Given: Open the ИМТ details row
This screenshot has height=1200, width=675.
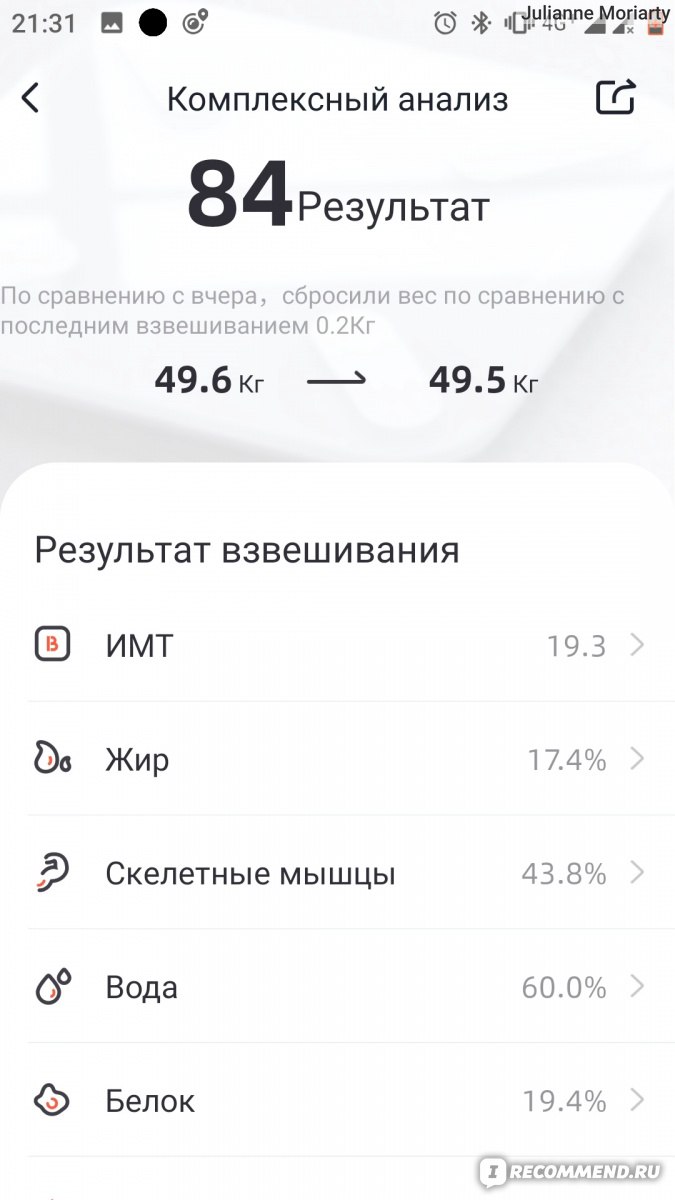Looking at the screenshot, I should pos(337,646).
